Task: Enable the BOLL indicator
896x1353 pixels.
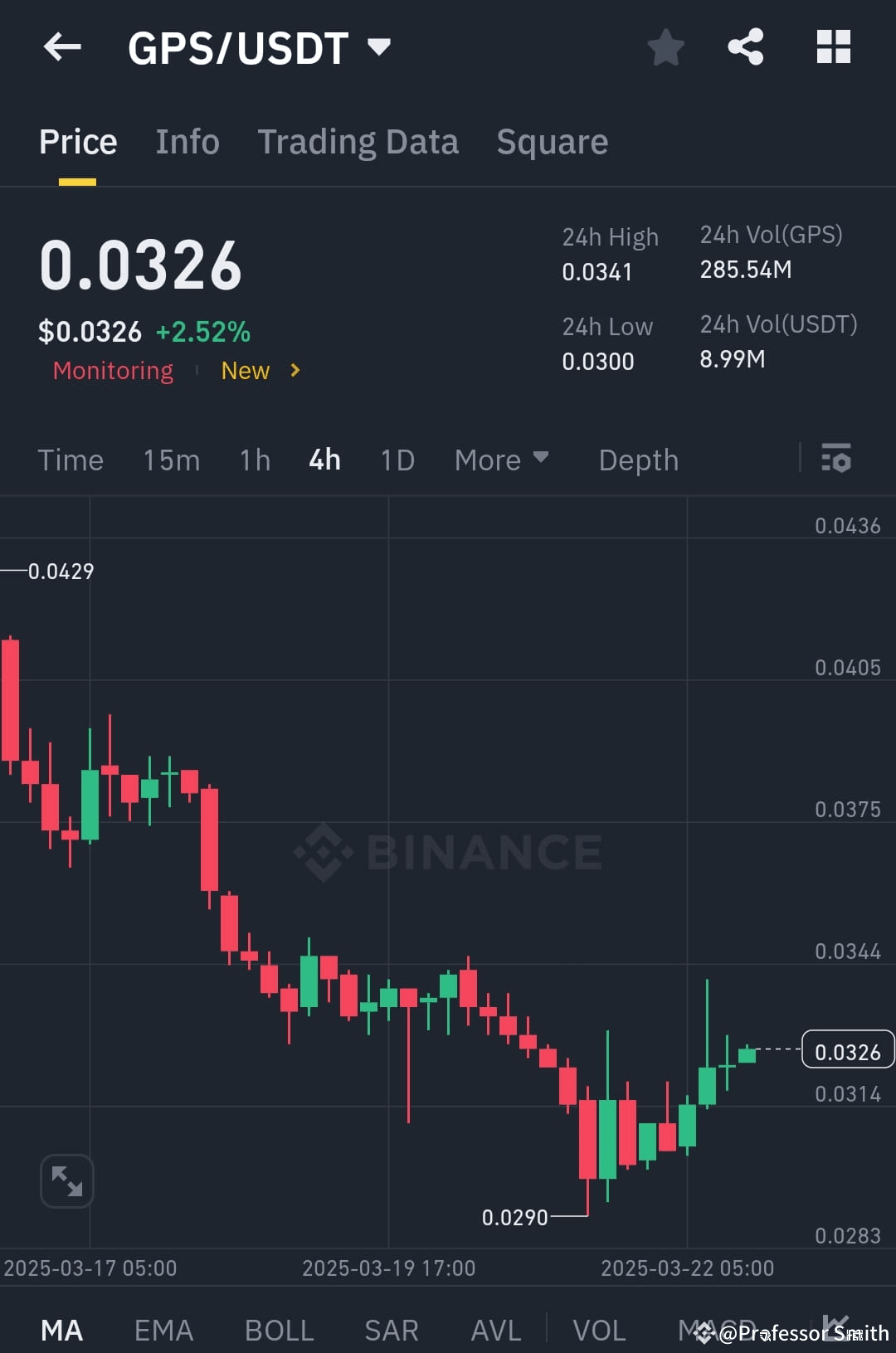Action: (279, 1329)
